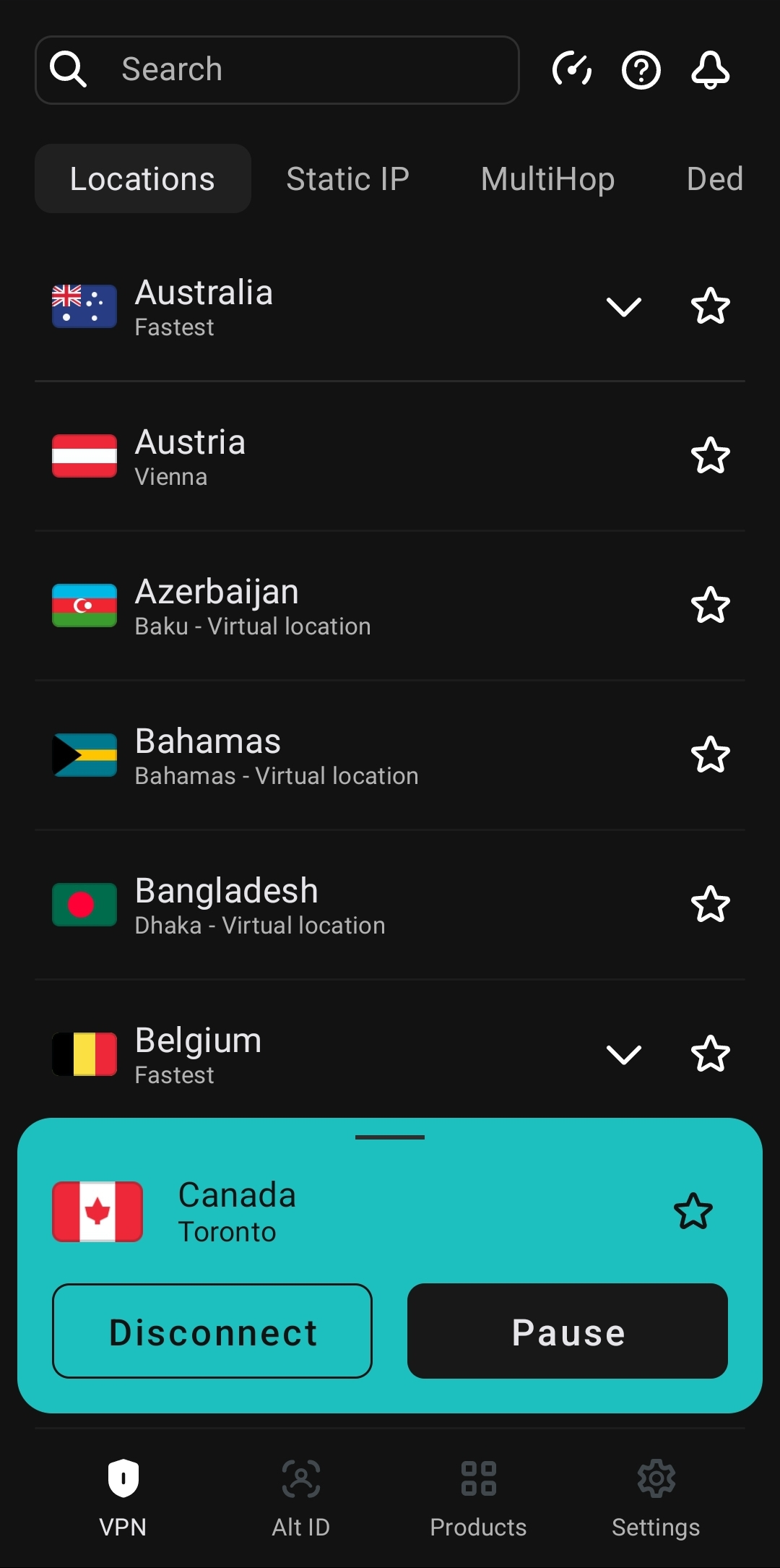Viewport: 780px width, 1568px height.
Task: Expand Belgium server list
Action: (x=624, y=1054)
